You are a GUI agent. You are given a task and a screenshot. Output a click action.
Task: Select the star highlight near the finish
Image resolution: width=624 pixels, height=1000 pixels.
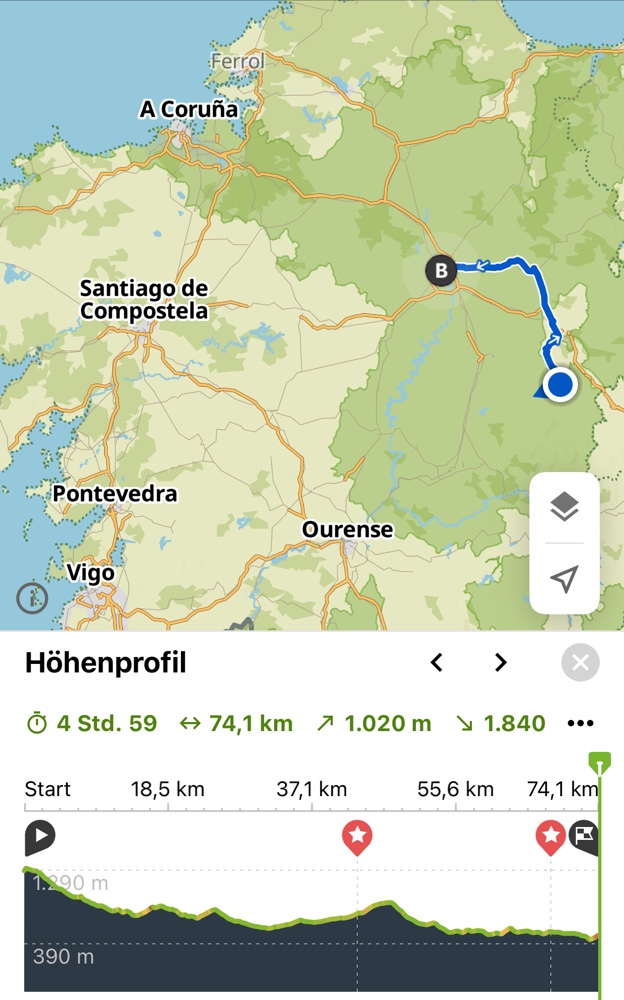pyautogui.click(x=550, y=835)
